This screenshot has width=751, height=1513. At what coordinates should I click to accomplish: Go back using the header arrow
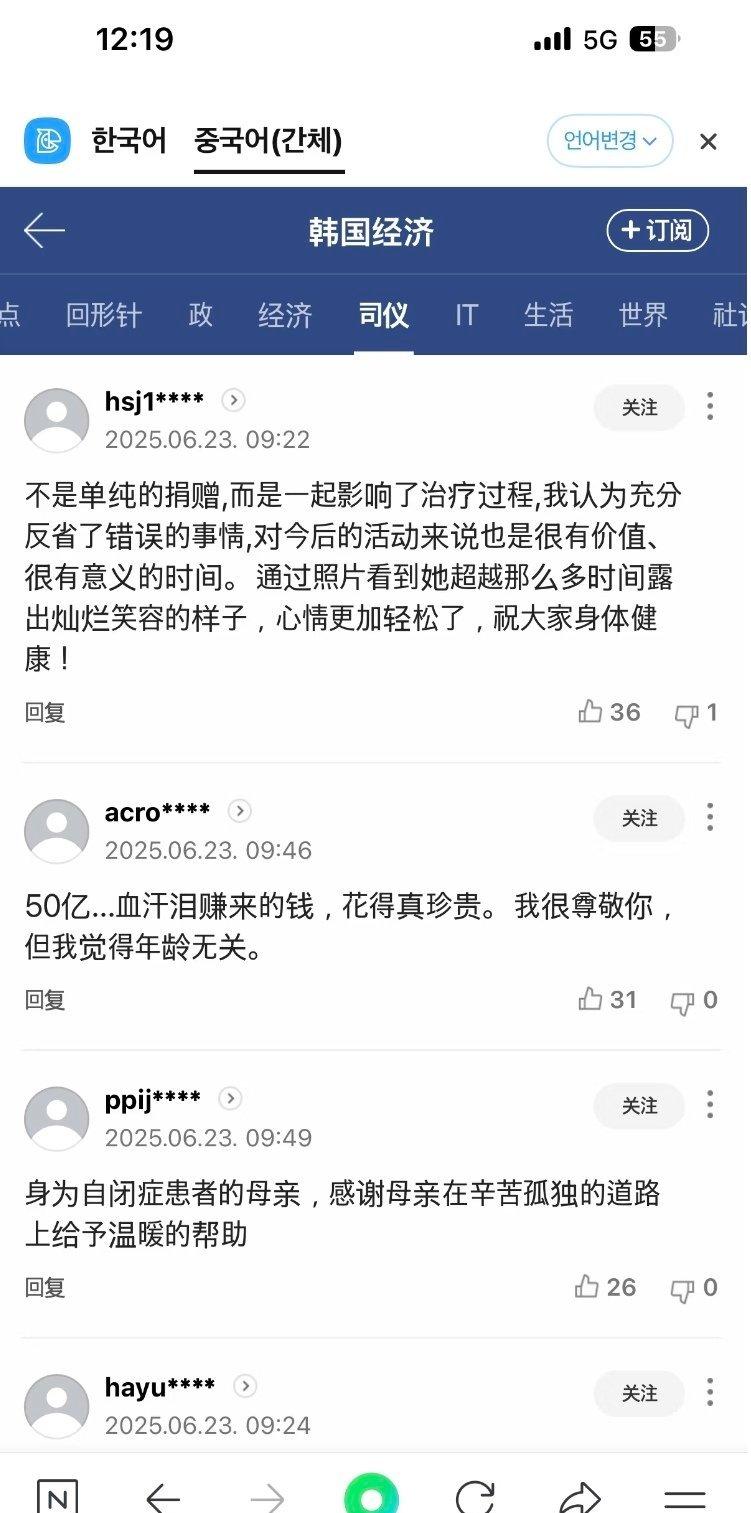[44, 231]
